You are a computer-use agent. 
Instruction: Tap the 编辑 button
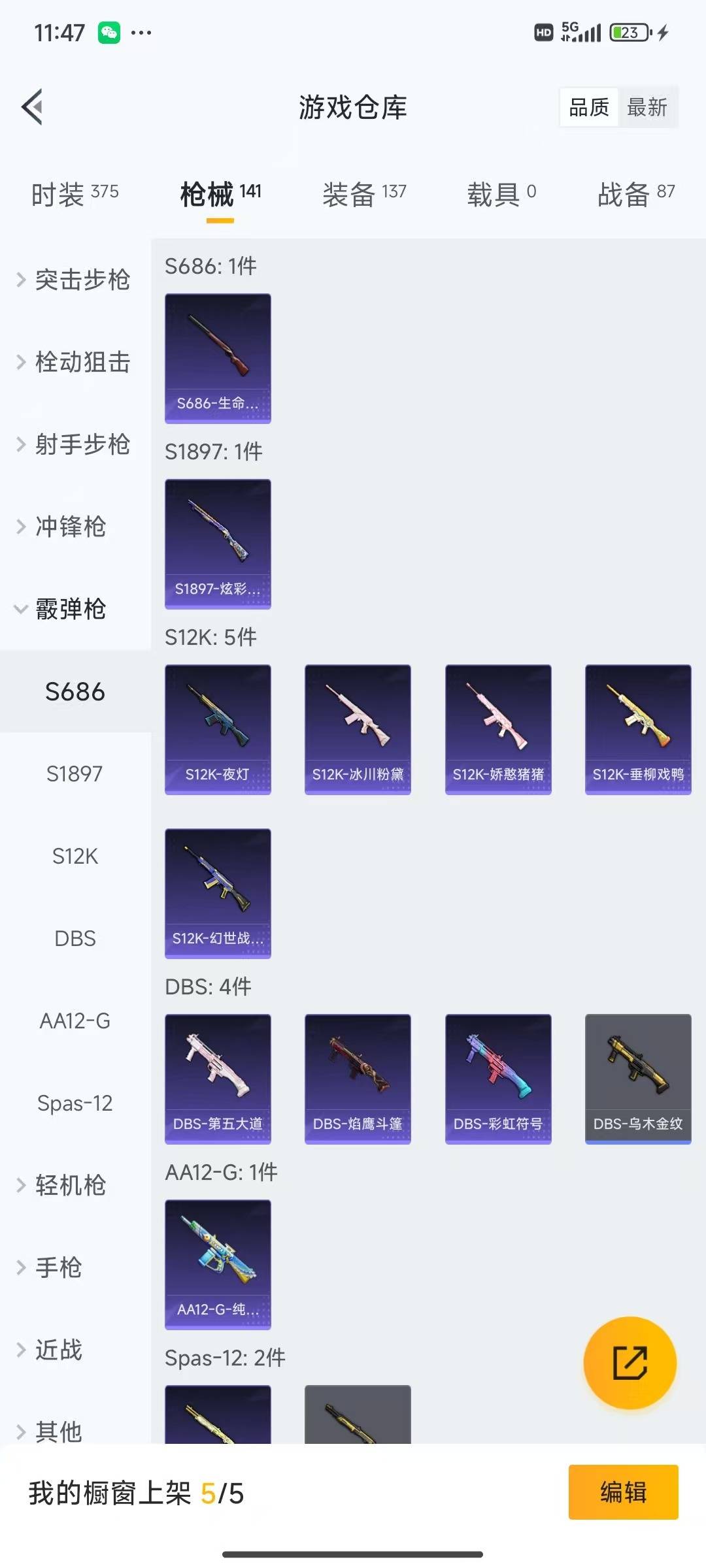point(623,1492)
